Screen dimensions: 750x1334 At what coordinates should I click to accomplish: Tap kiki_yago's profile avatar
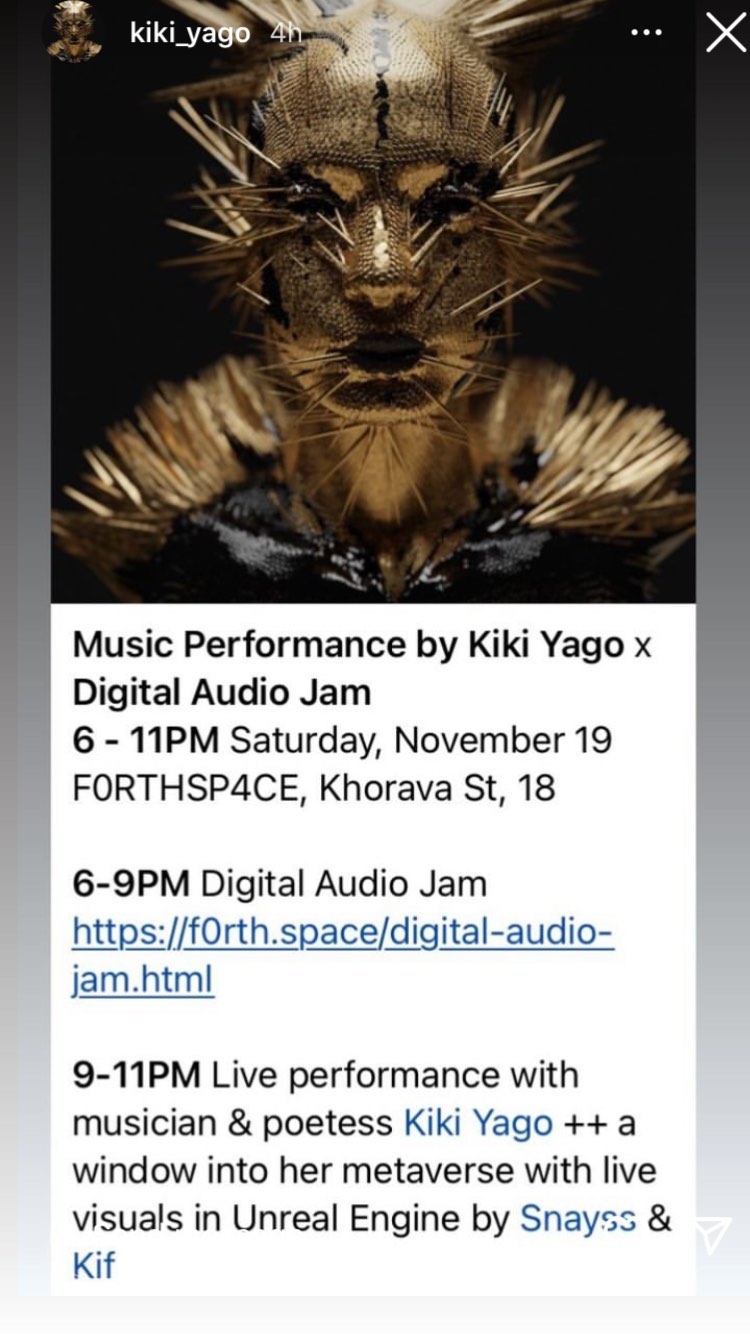75,34
